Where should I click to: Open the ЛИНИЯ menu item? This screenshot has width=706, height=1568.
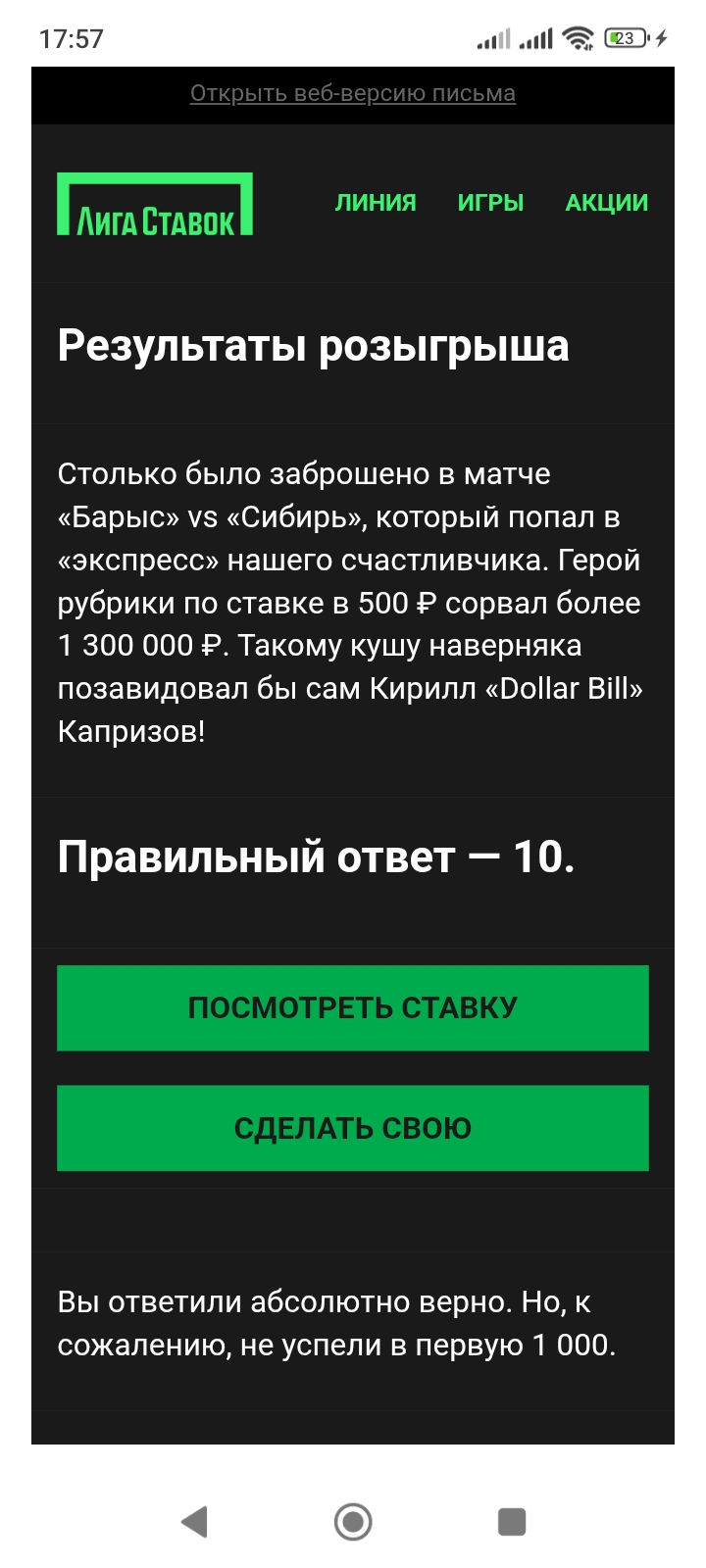coord(377,203)
